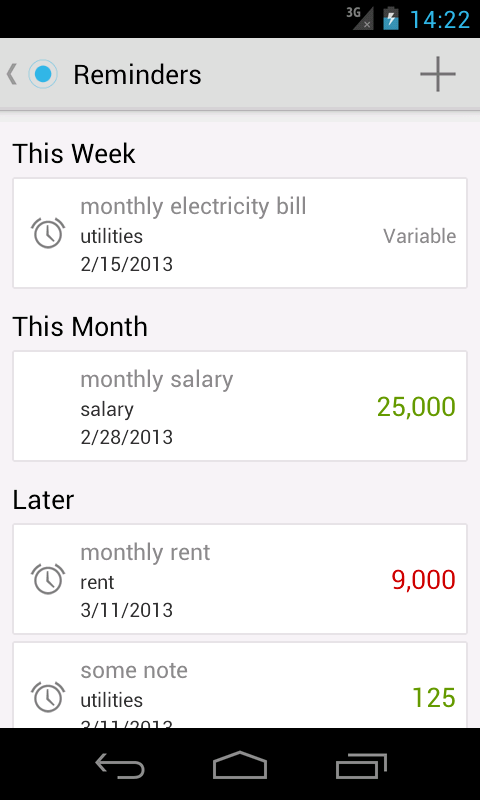This screenshot has height=800, width=480.
Task: Open the monthly electricity bill reminder
Action: point(240,233)
